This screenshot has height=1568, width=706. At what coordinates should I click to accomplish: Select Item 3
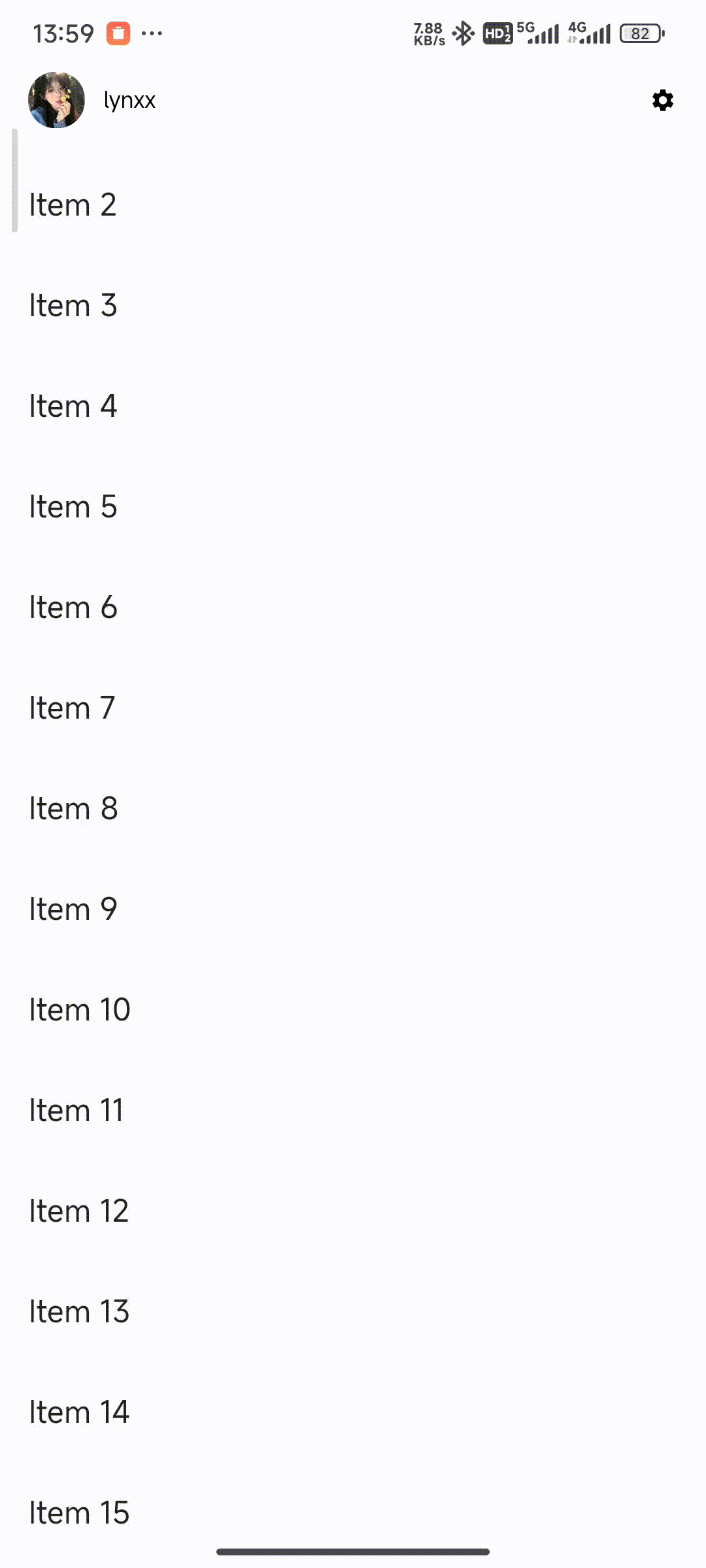tap(73, 306)
